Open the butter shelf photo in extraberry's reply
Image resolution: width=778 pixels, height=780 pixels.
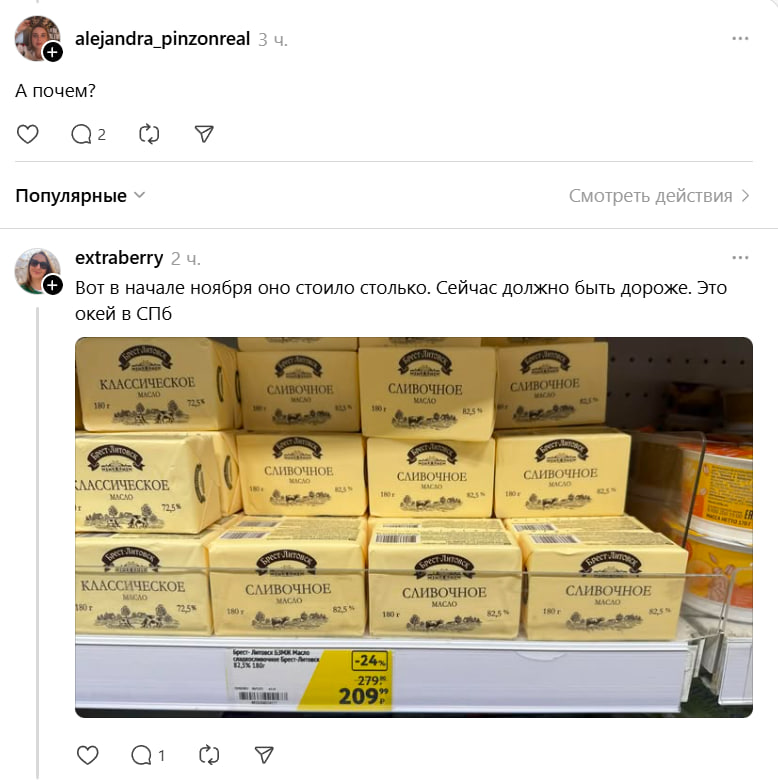[414, 527]
